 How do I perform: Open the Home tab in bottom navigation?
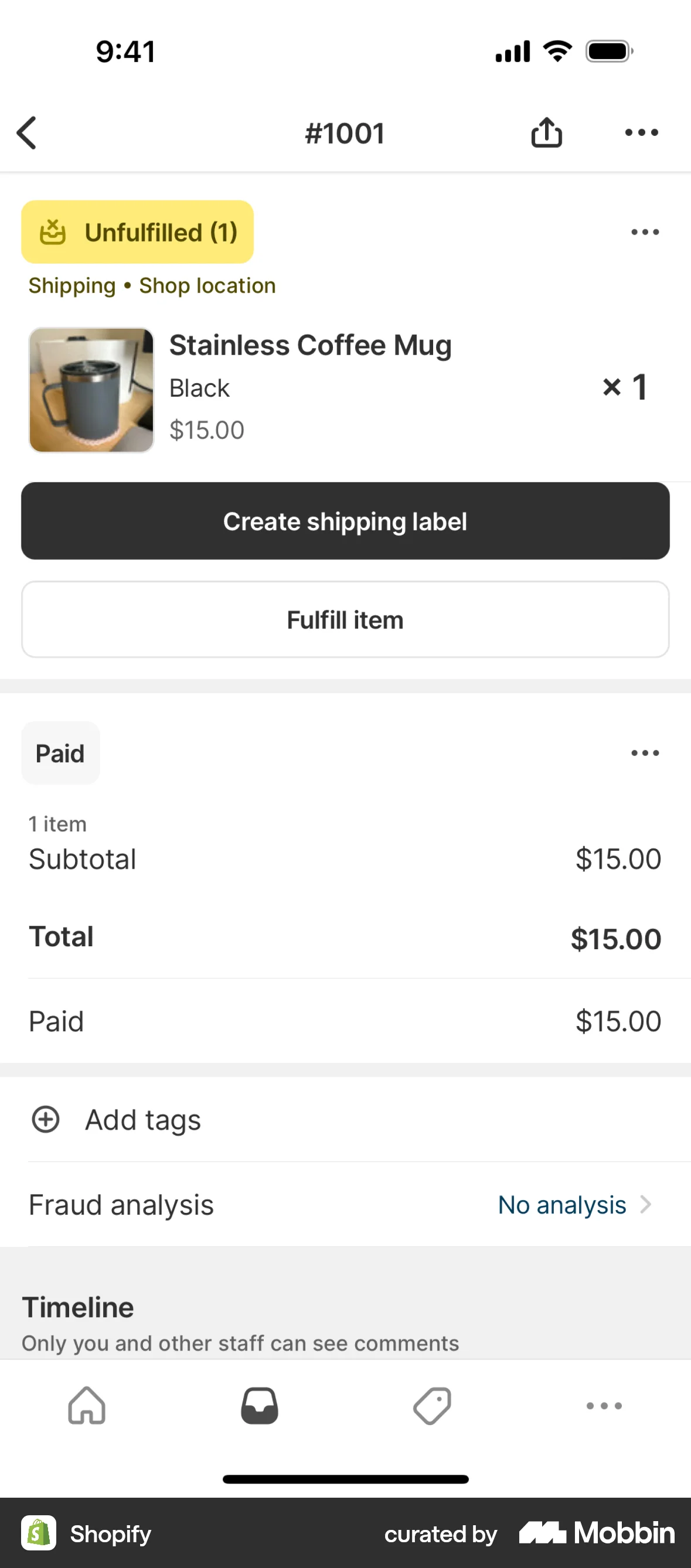click(87, 1407)
